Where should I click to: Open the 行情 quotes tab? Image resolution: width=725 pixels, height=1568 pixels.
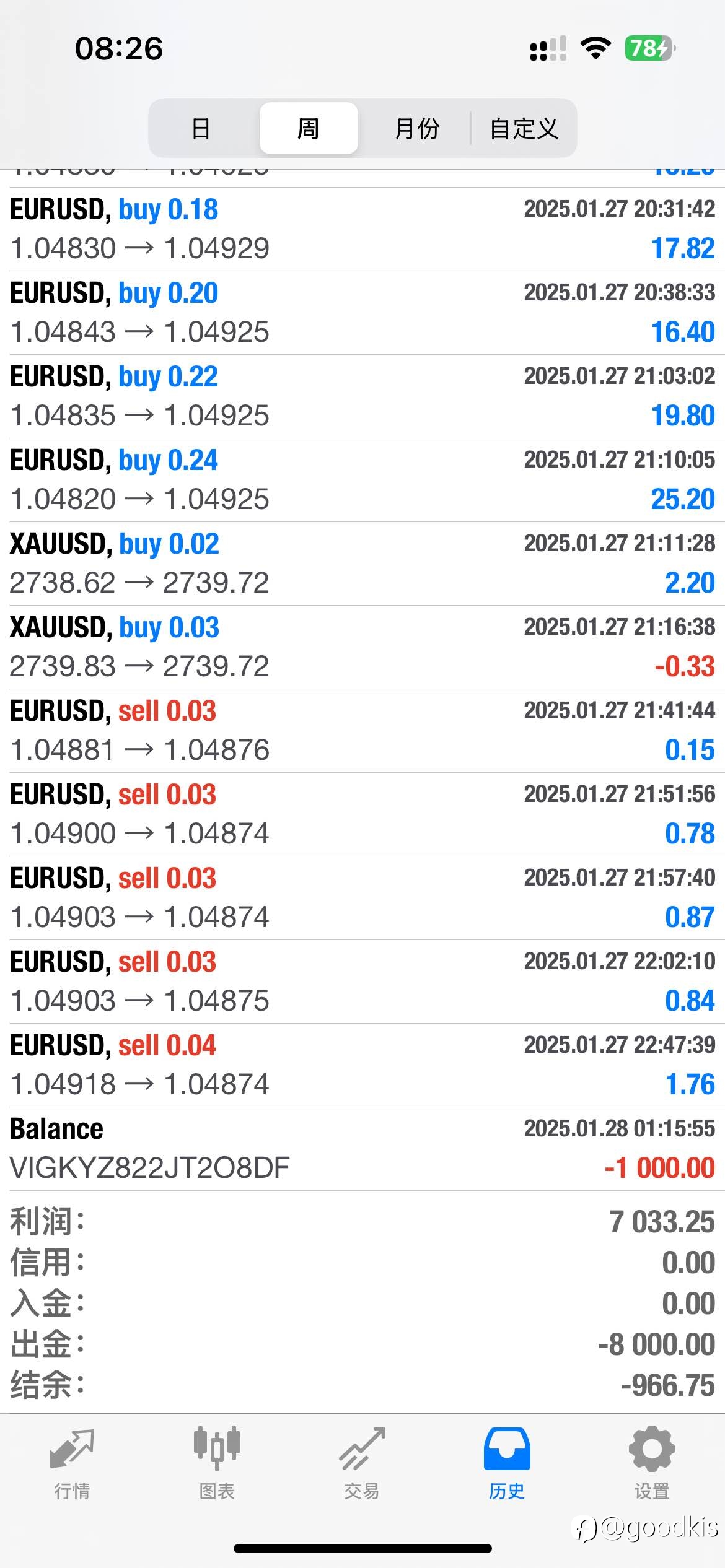click(72, 1464)
